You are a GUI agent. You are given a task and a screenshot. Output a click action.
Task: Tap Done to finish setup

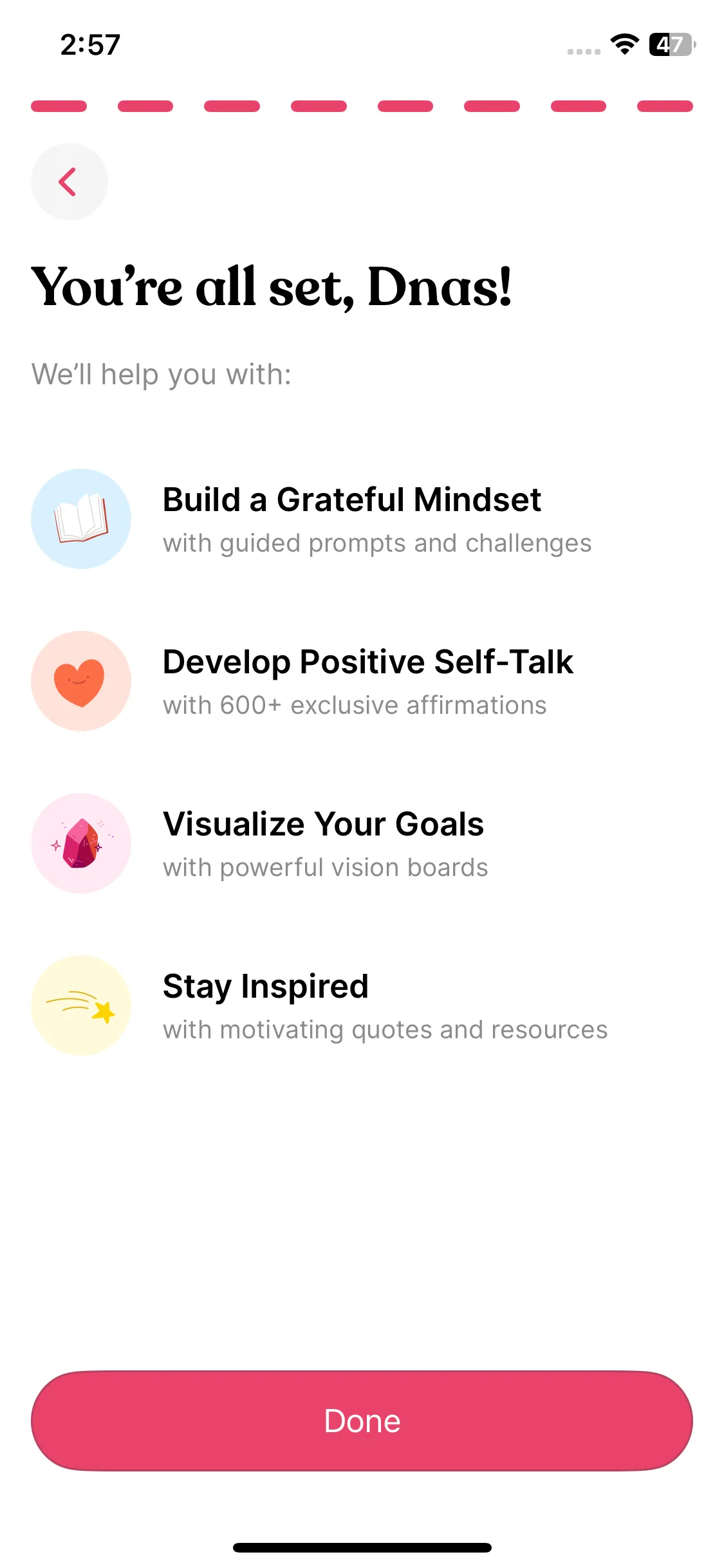click(x=362, y=1421)
